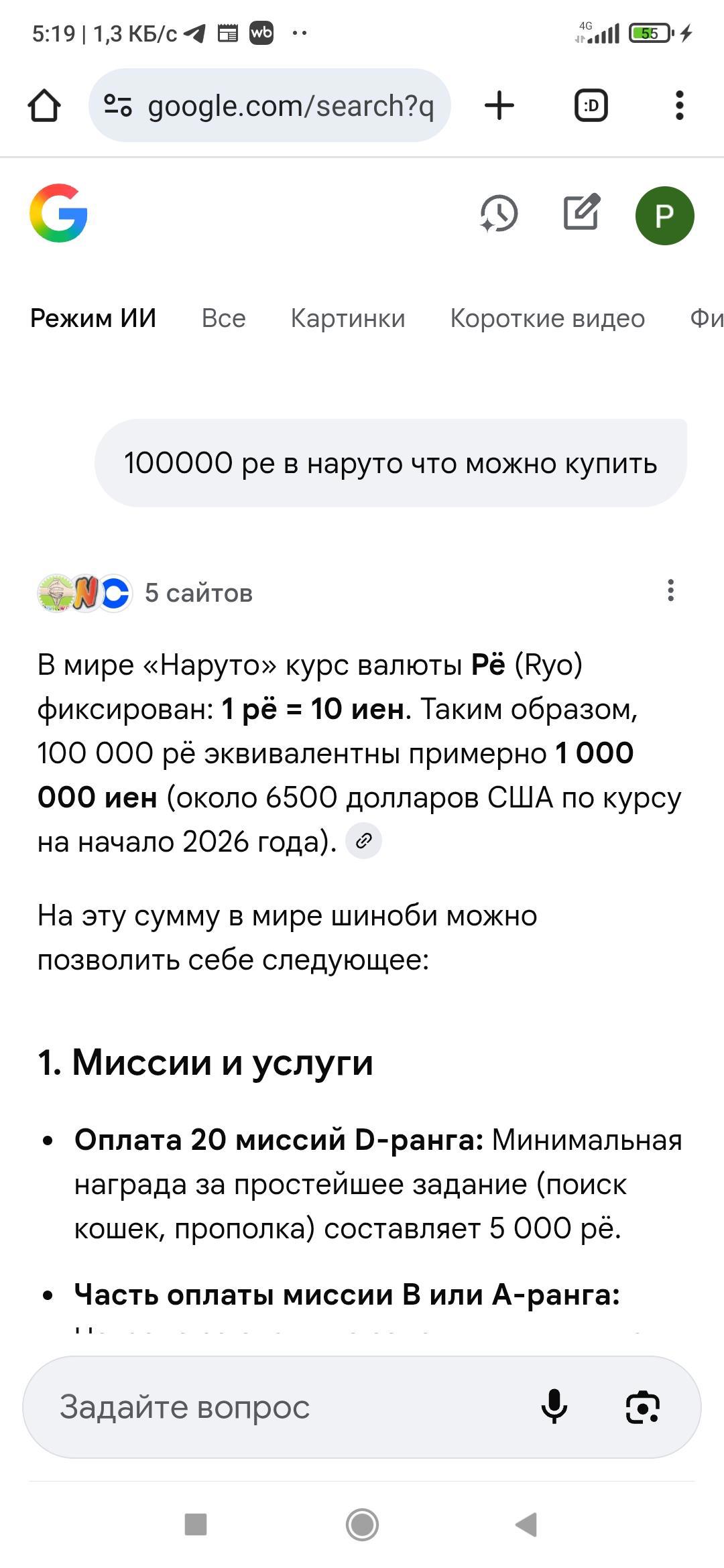Open AI mode search history

point(499,214)
